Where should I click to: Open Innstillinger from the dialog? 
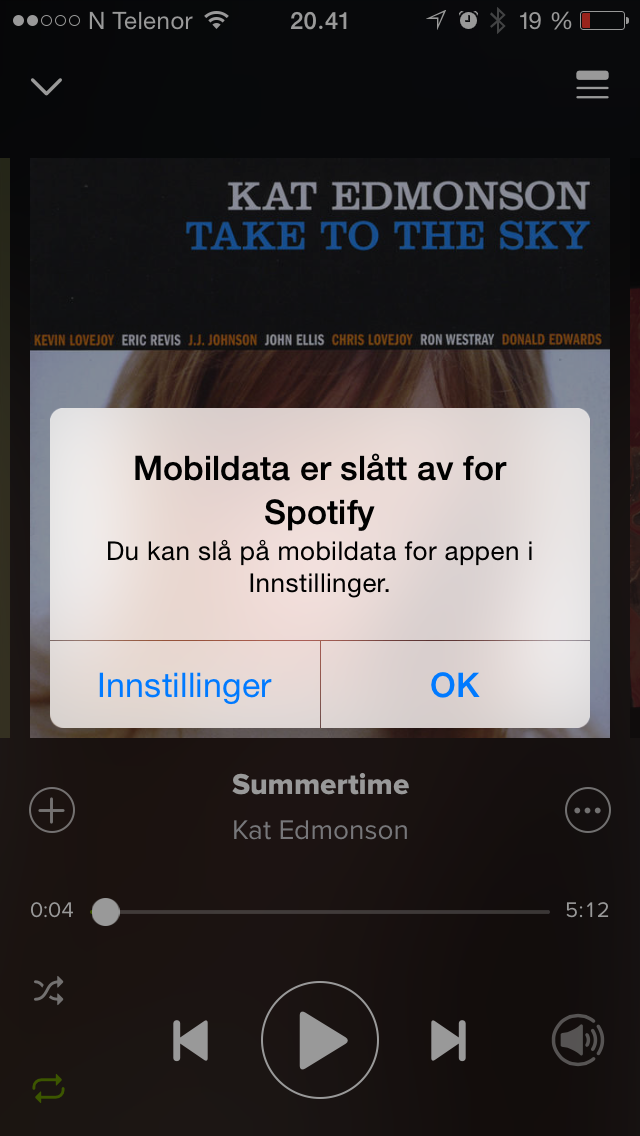[x=185, y=685]
